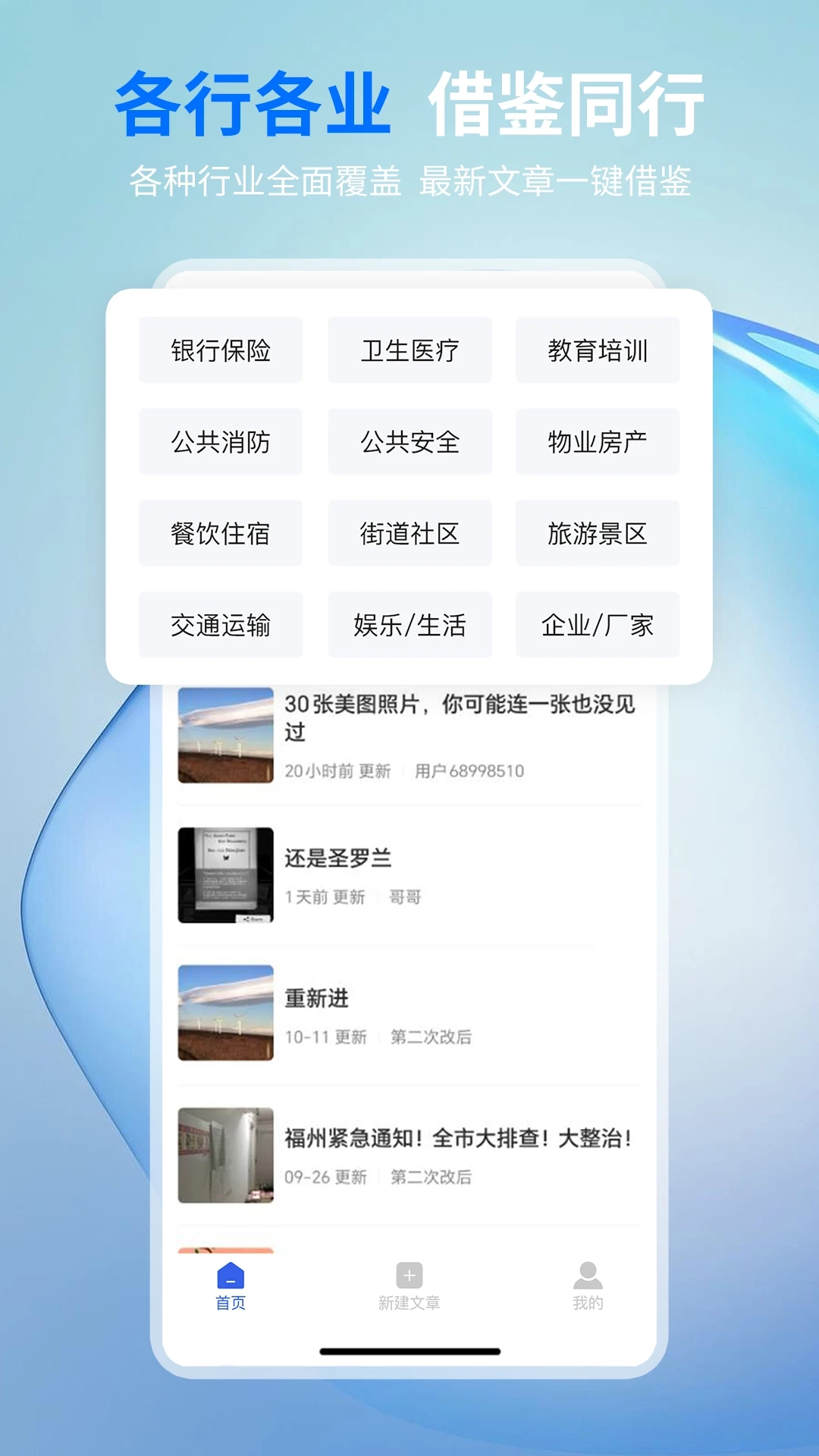Click the 银行保险 category

(221, 349)
